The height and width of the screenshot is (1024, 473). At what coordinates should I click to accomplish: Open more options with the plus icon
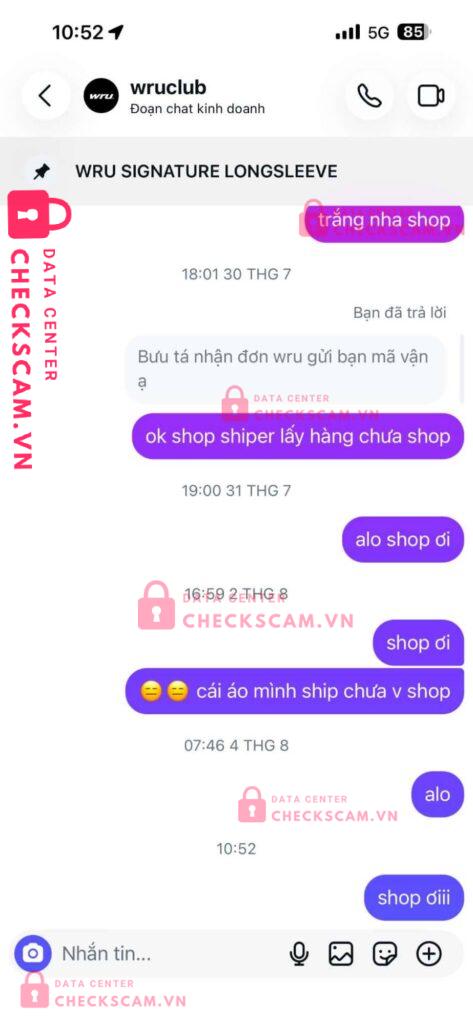tap(429, 954)
